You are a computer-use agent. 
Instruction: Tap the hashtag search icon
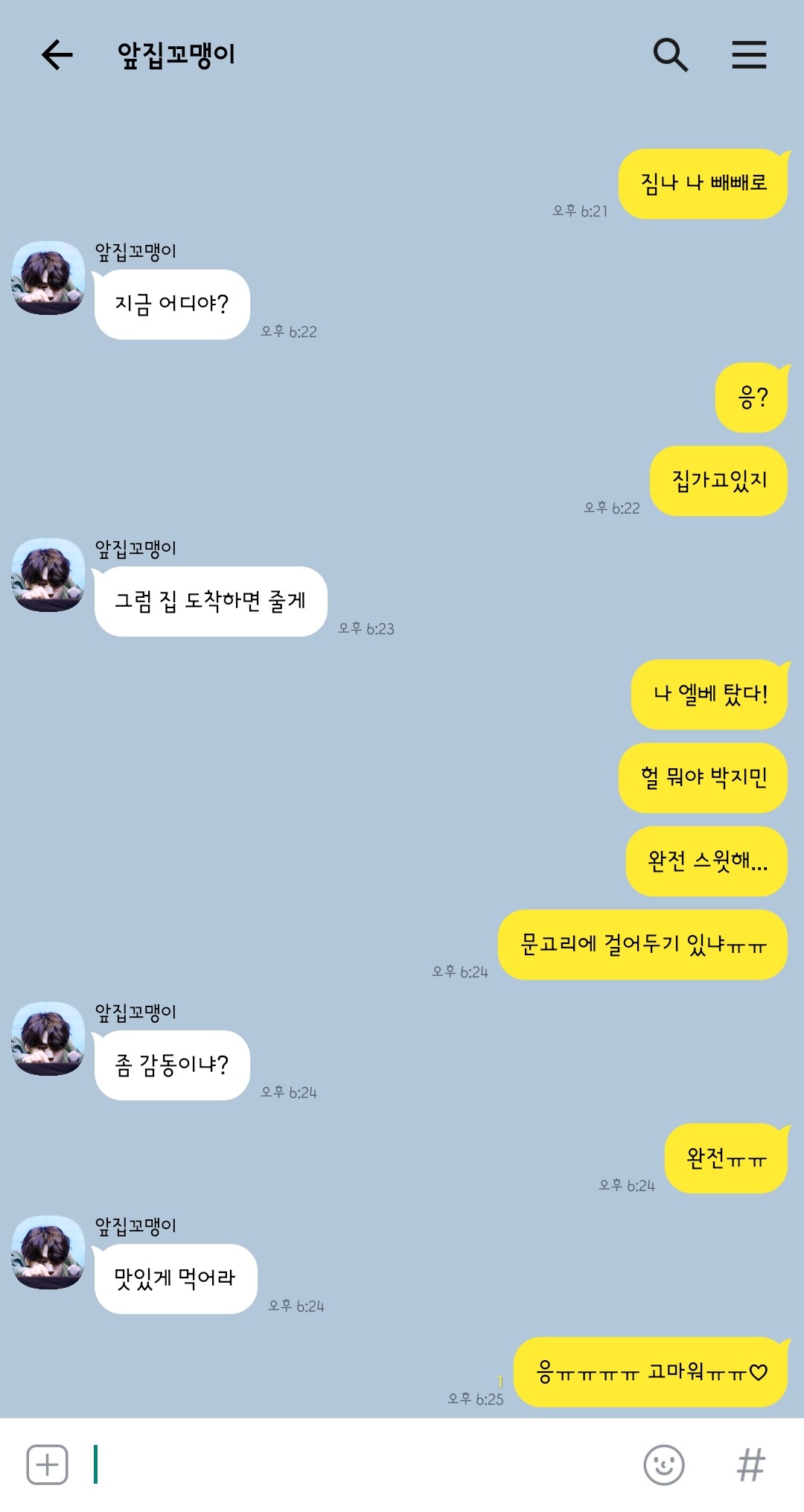pos(750,1464)
